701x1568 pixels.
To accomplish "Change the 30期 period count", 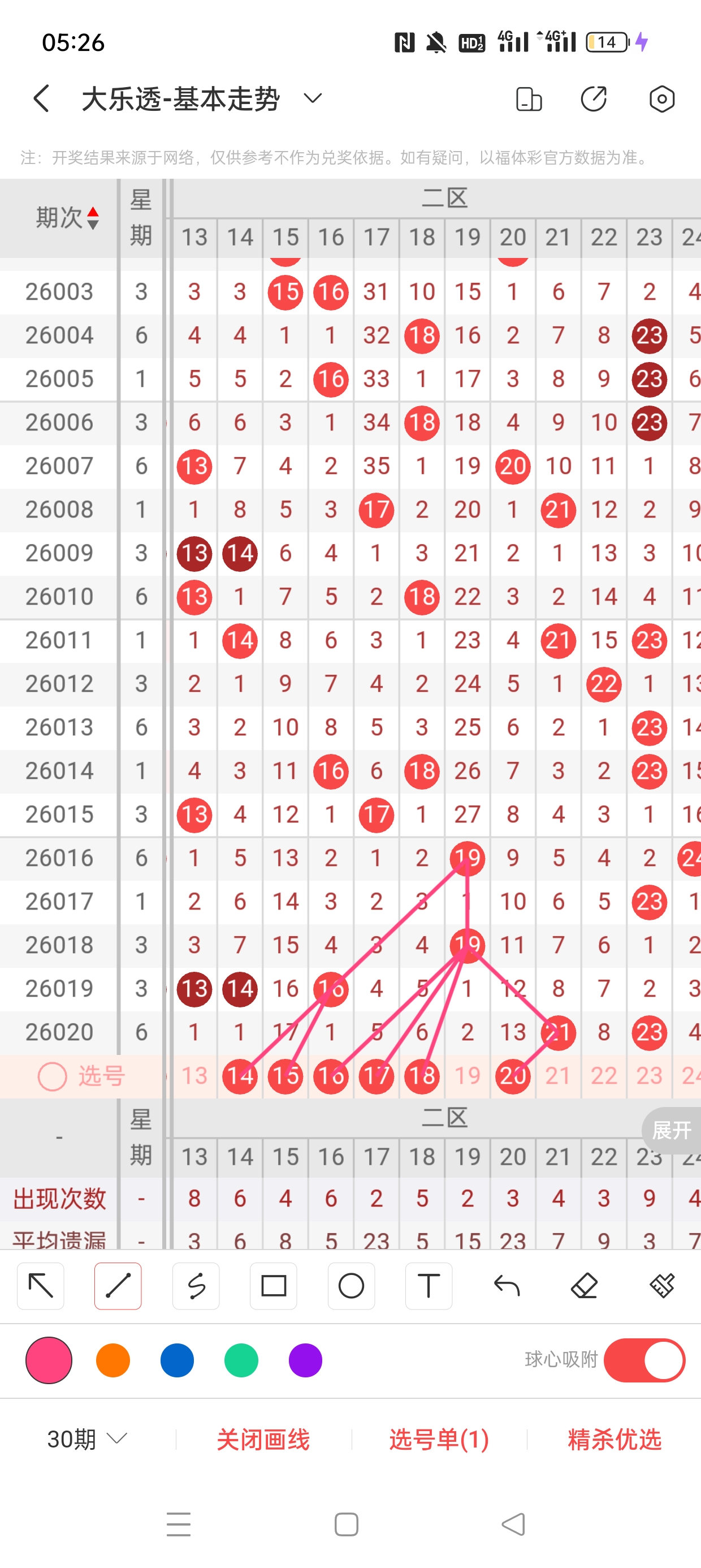I will click(87, 1439).
